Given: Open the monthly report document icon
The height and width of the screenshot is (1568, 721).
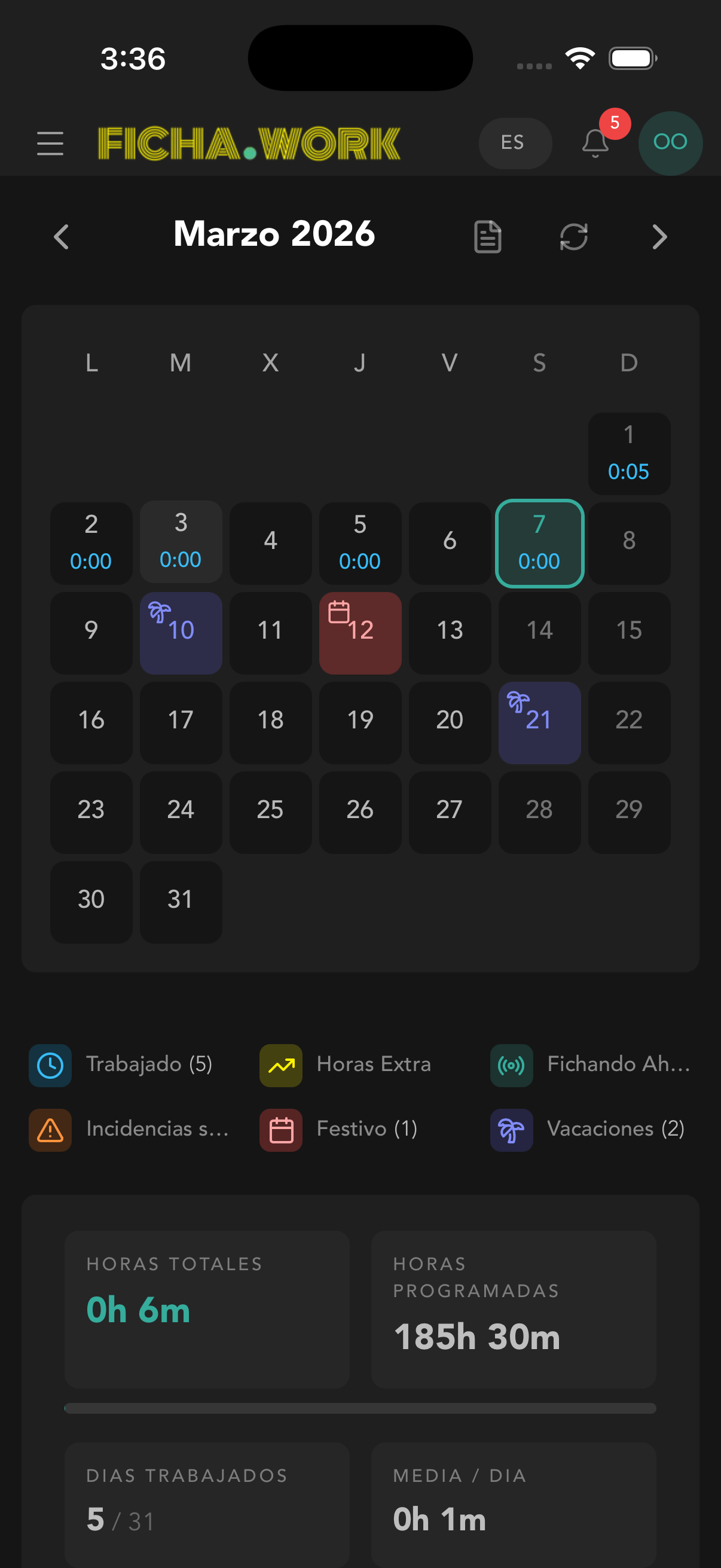Looking at the screenshot, I should (487, 237).
